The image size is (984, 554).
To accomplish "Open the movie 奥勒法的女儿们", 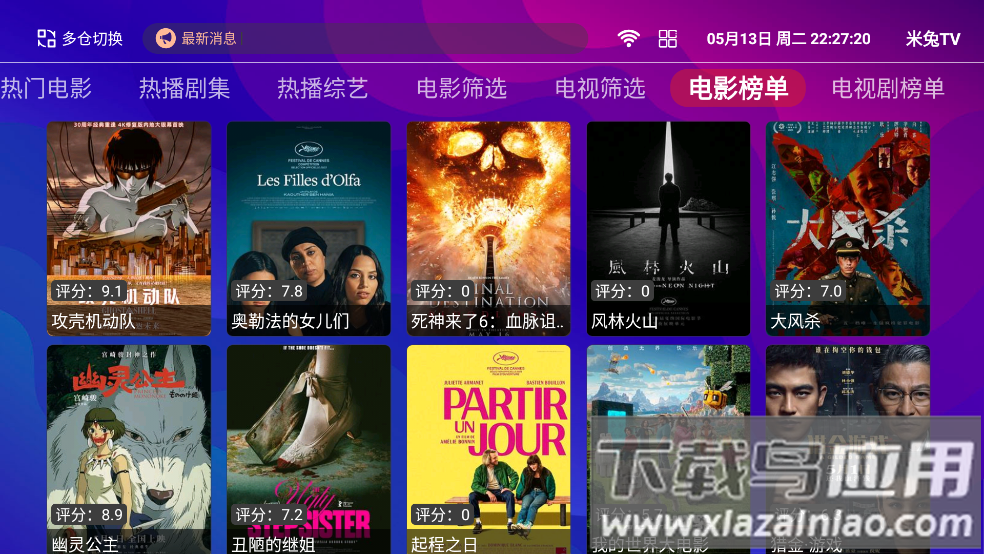I will pos(309,228).
